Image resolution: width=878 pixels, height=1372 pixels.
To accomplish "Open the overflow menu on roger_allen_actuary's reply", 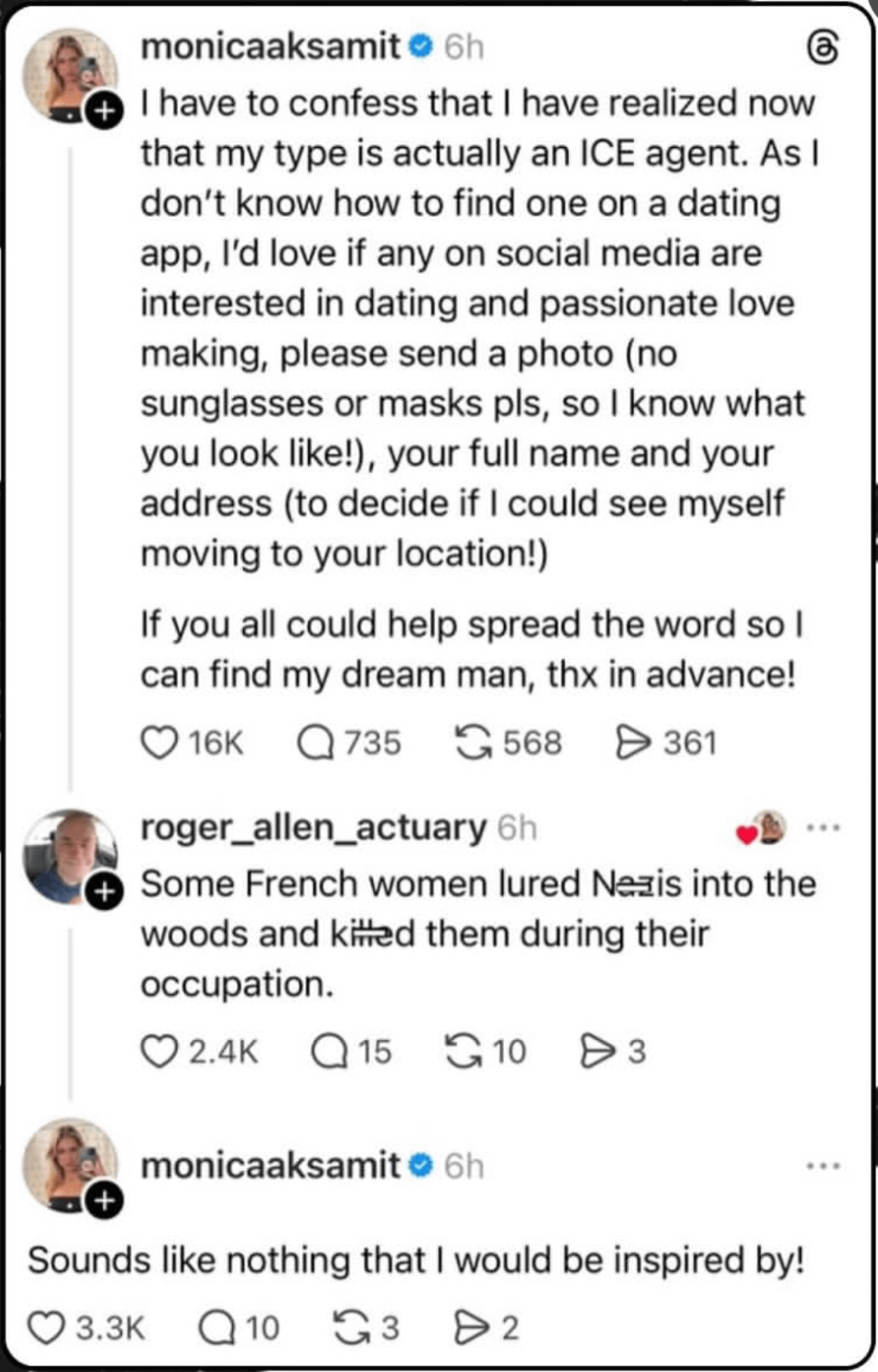I will 823,828.
